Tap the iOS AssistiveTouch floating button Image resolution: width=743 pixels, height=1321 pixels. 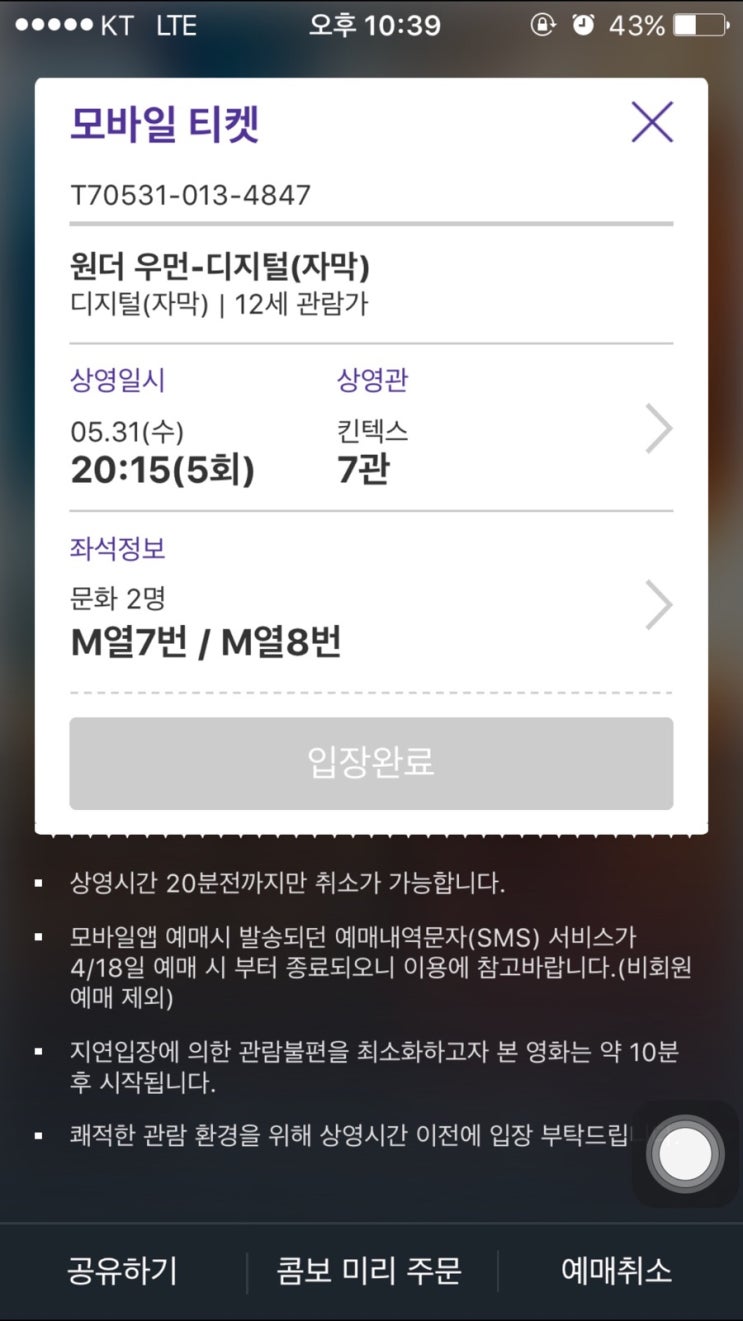click(684, 1154)
